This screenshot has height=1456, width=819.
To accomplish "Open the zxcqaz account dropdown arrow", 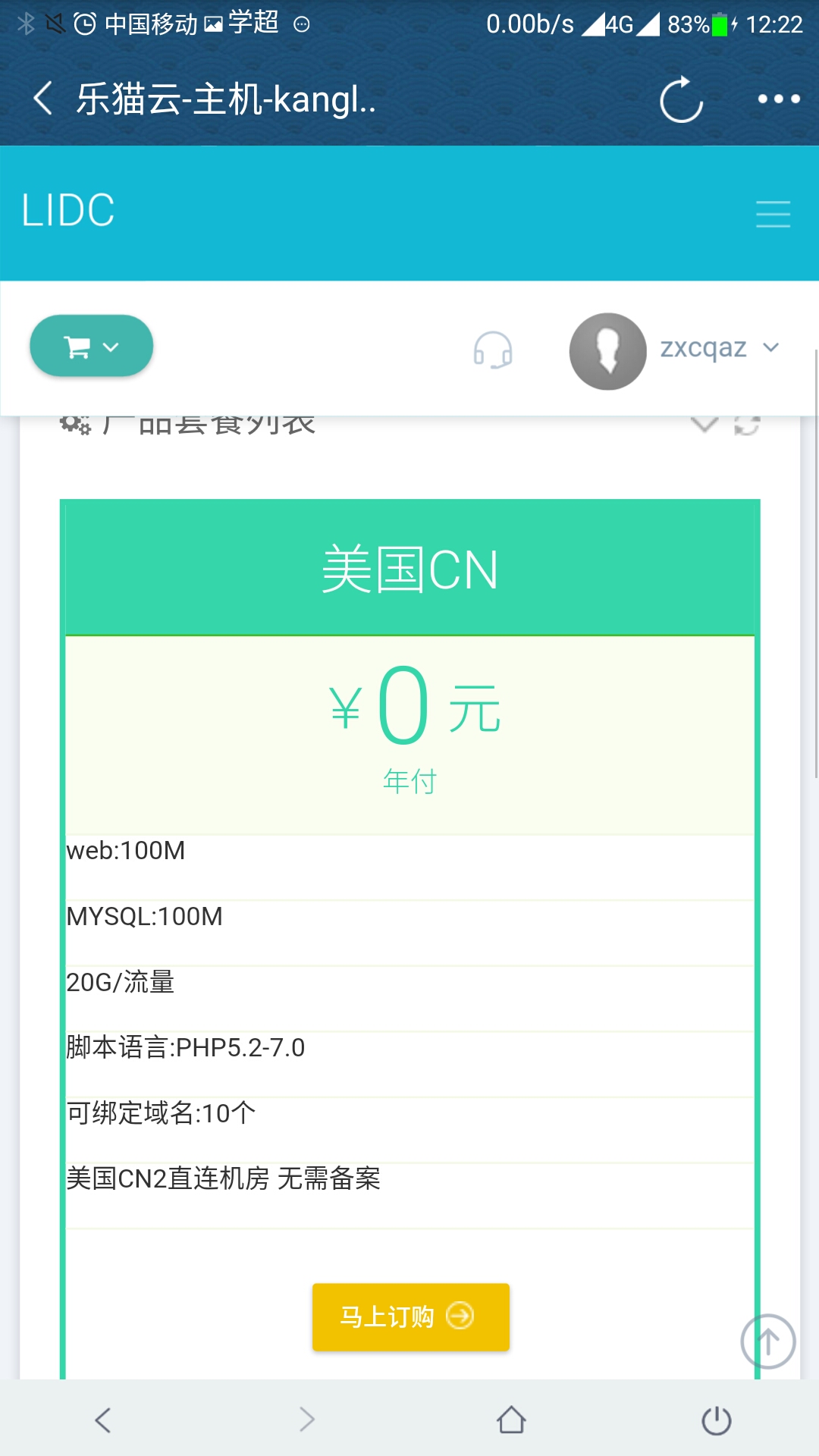I will point(771,347).
